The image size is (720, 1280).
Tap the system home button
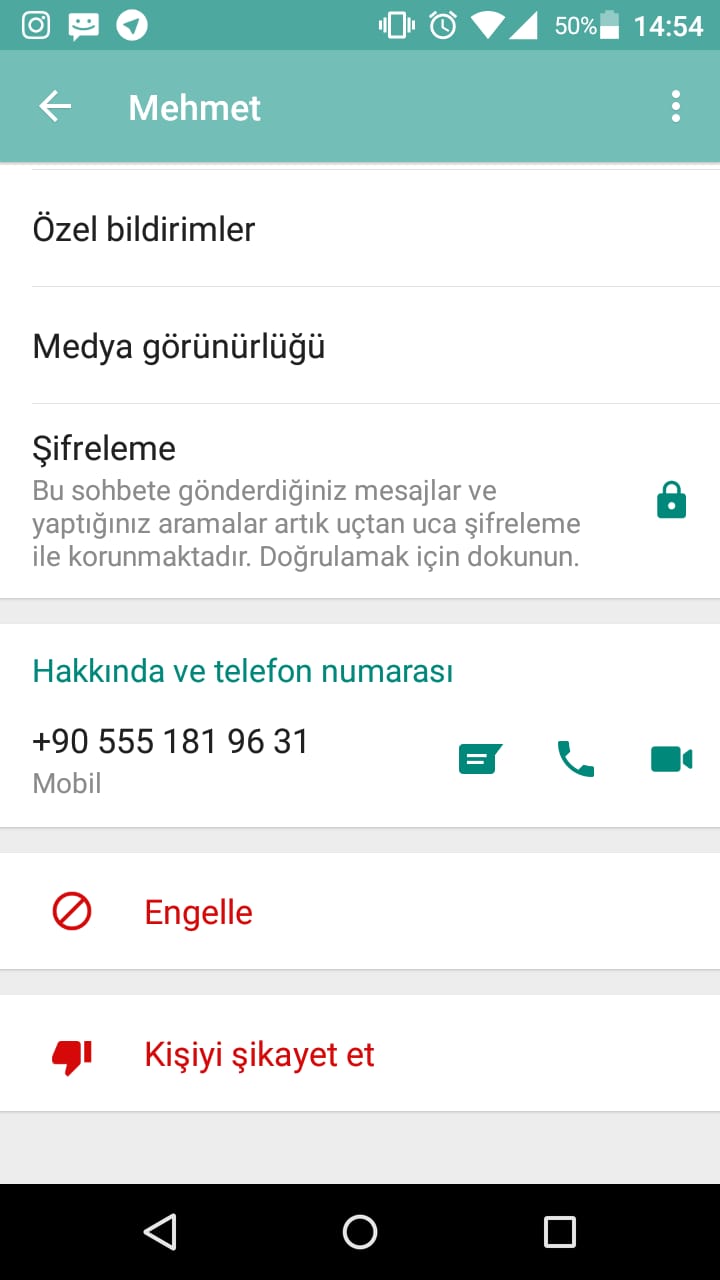click(360, 1232)
